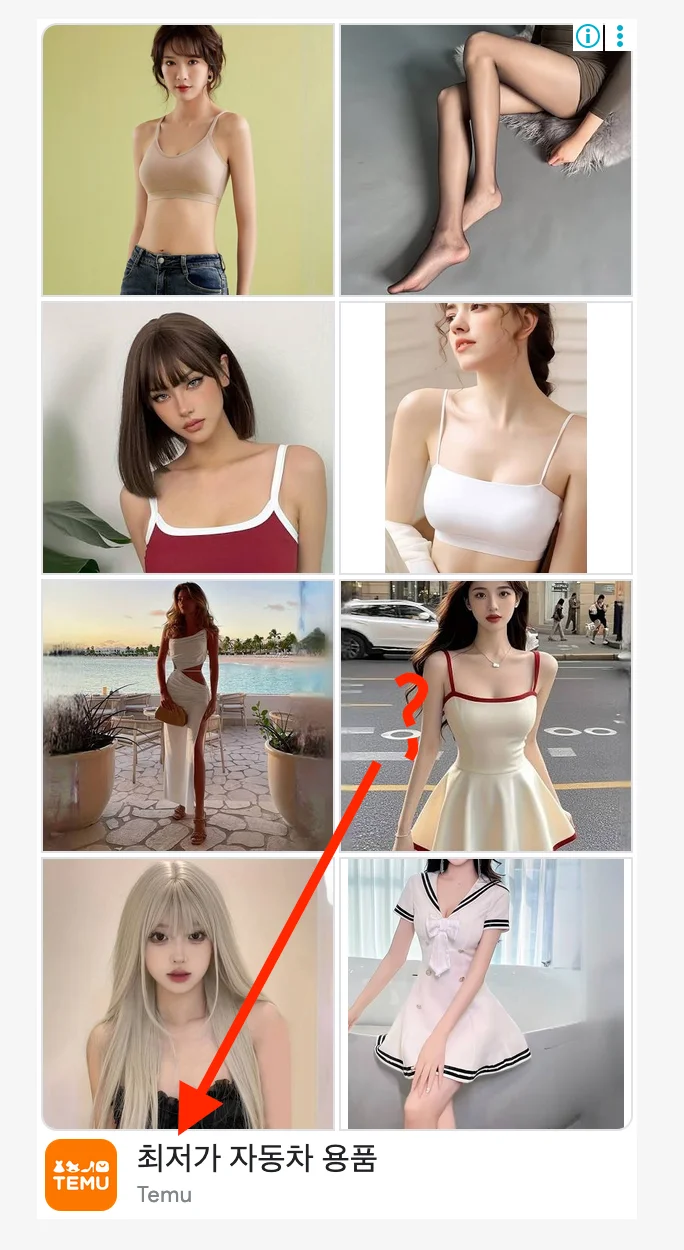Viewport: 684px width, 1250px height.
Task: Open the ad options three-dot menu
Action: pos(620,37)
